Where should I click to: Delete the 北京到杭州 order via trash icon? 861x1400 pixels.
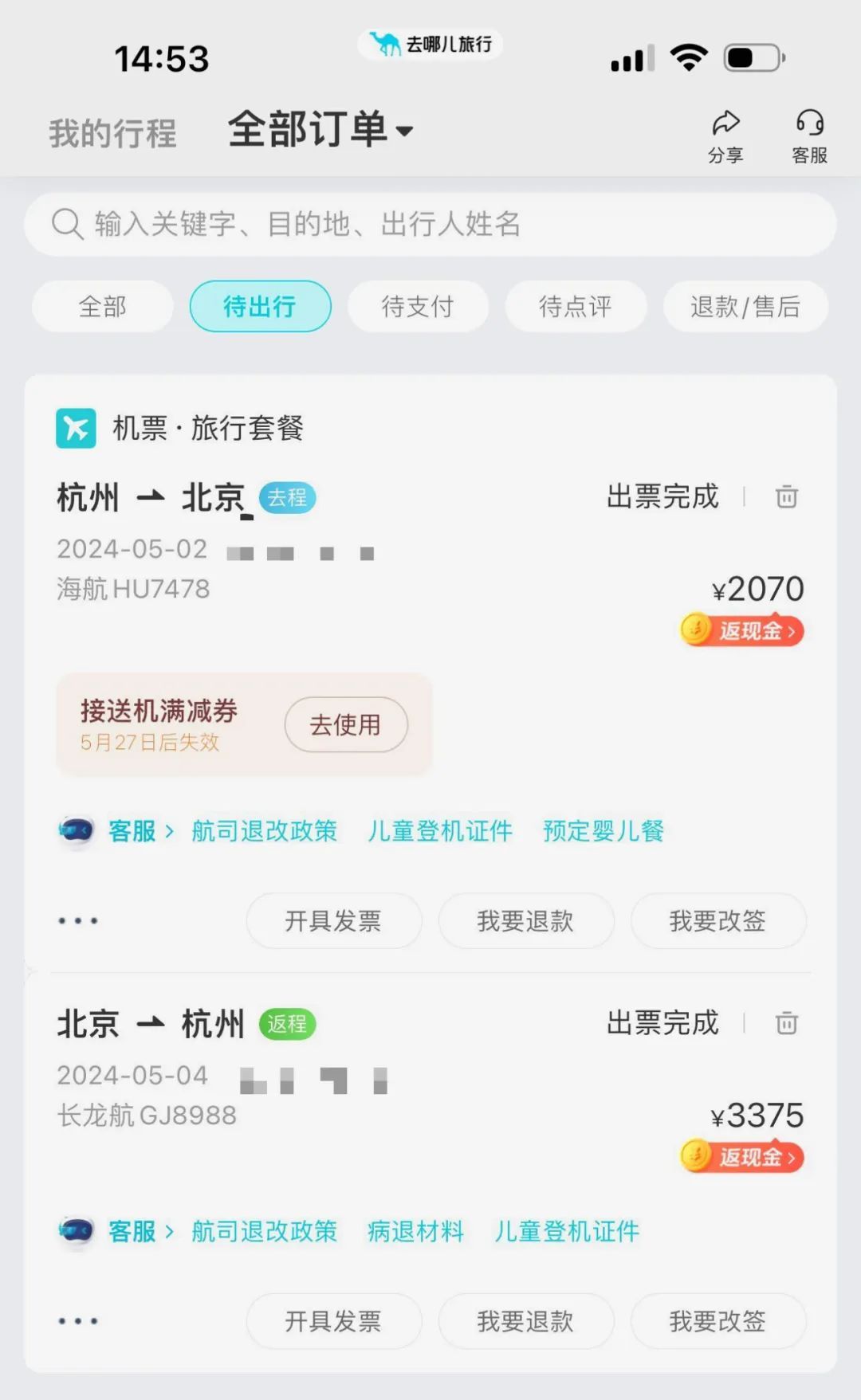coord(788,1023)
